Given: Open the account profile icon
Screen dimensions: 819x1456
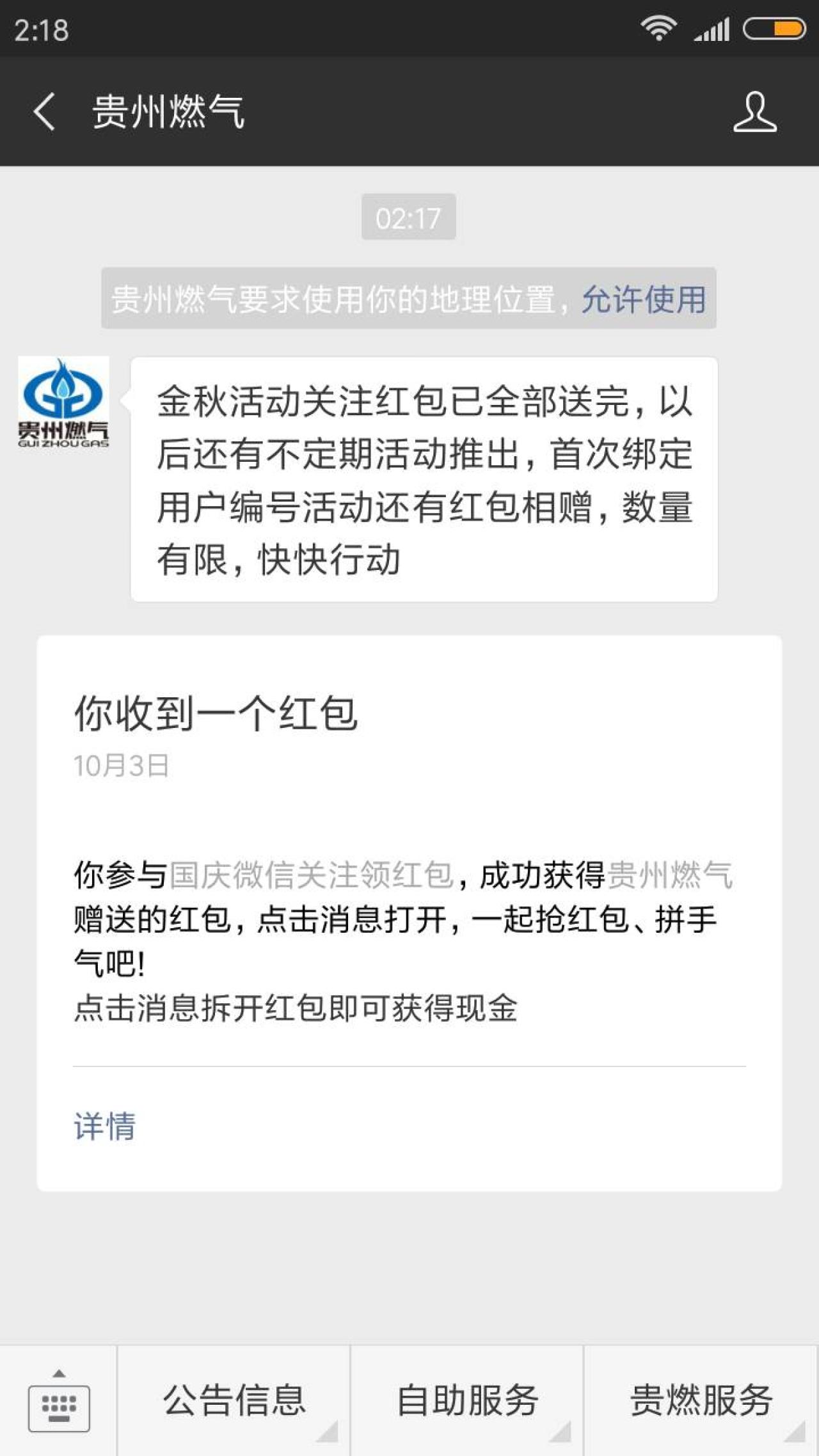Looking at the screenshot, I should click(x=755, y=112).
